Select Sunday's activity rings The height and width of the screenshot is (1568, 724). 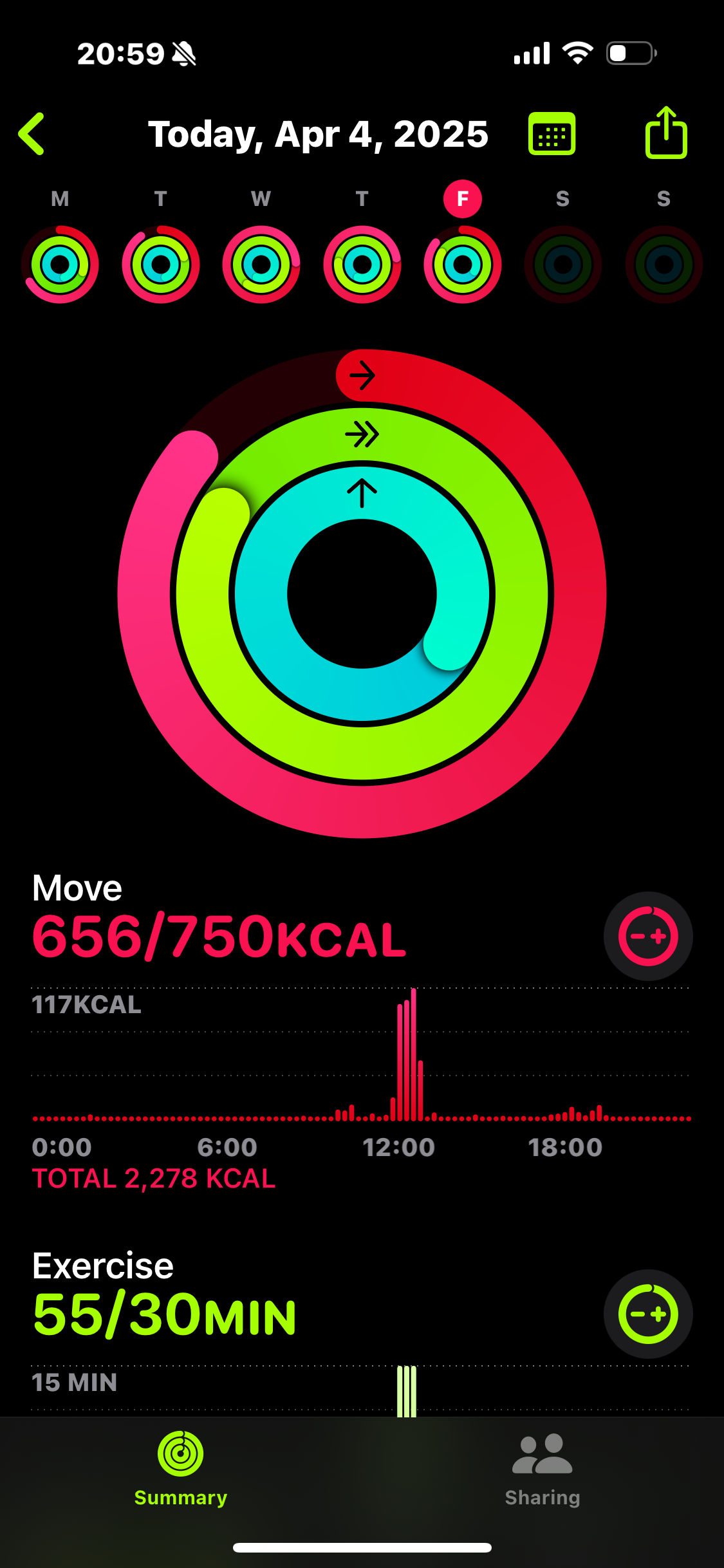664,264
